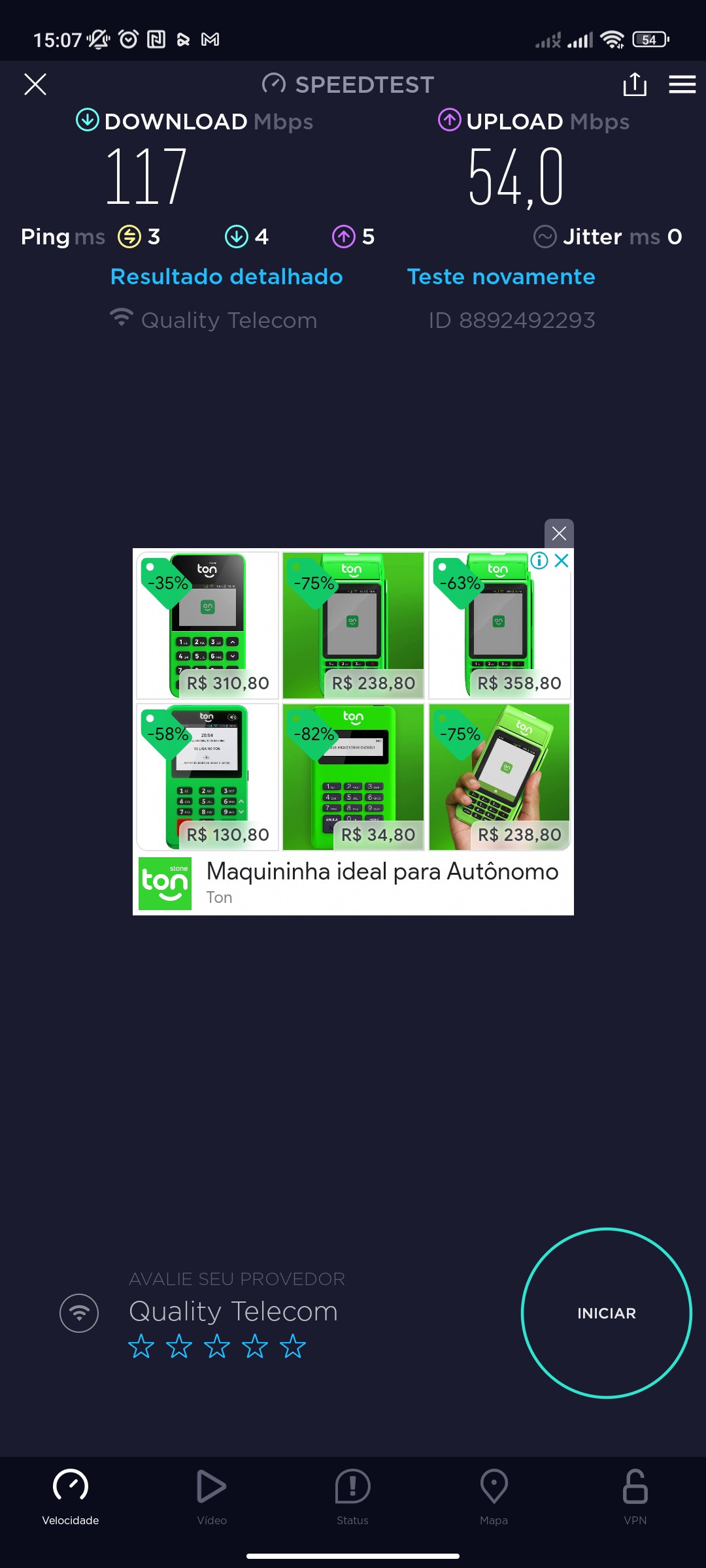Open ad product priced R$ 34,80

coord(353,777)
